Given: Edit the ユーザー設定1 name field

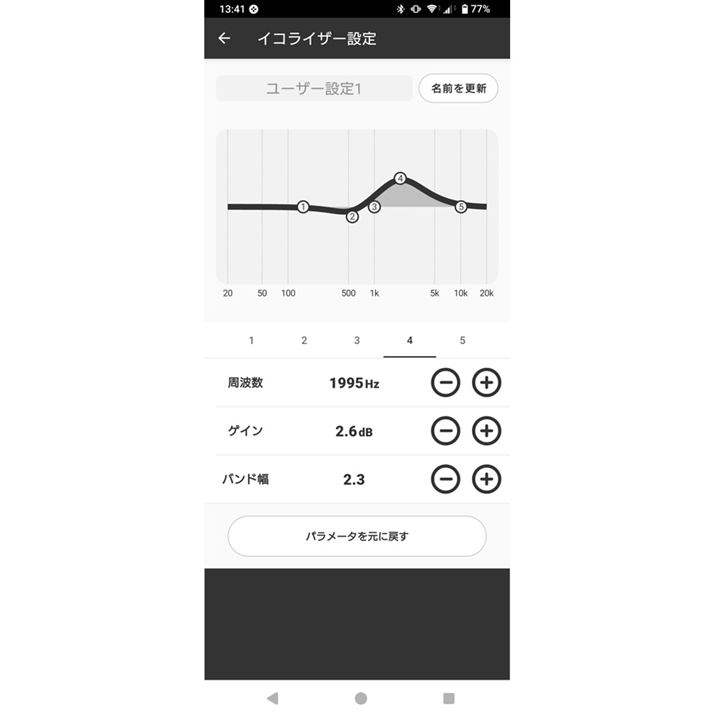Looking at the screenshot, I should (x=314, y=88).
